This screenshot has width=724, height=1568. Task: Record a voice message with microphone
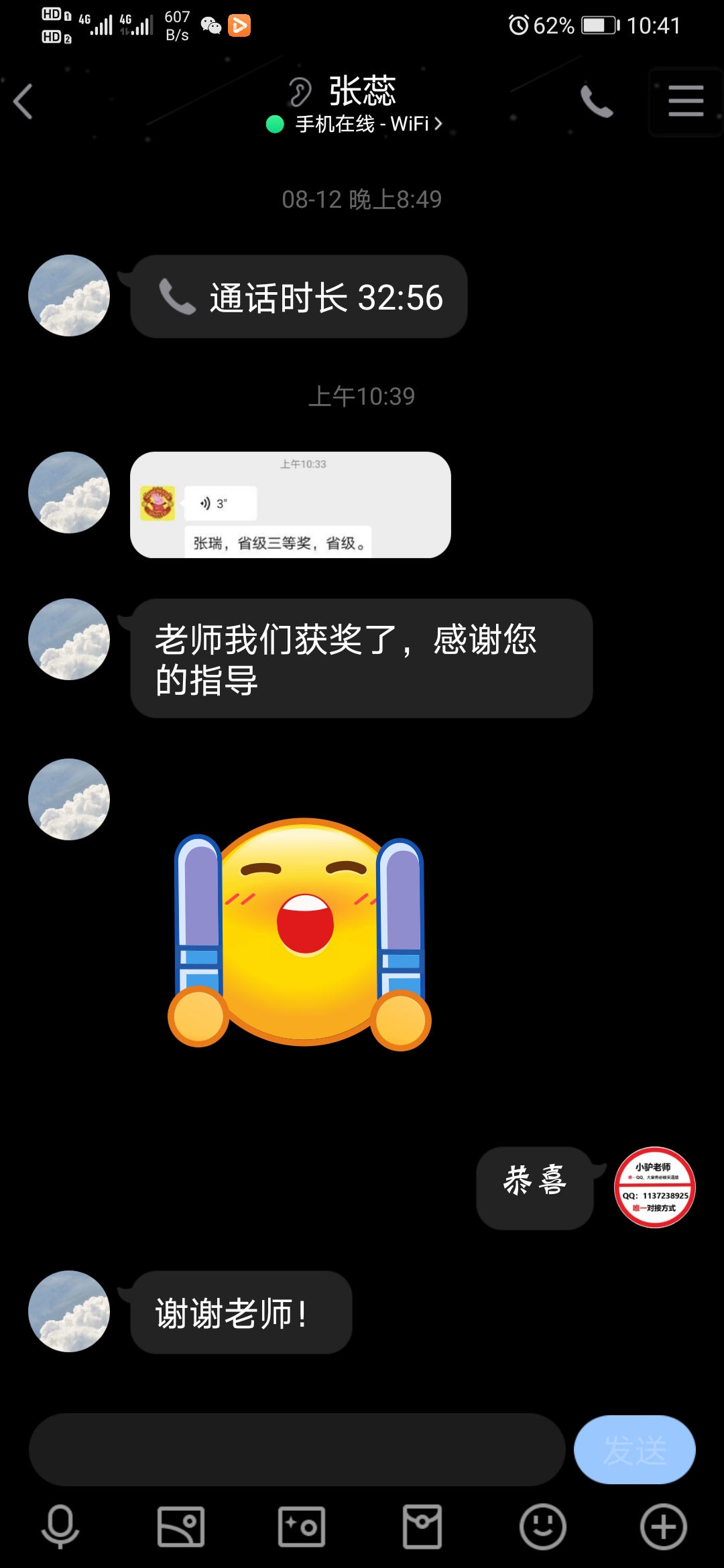(x=60, y=1527)
